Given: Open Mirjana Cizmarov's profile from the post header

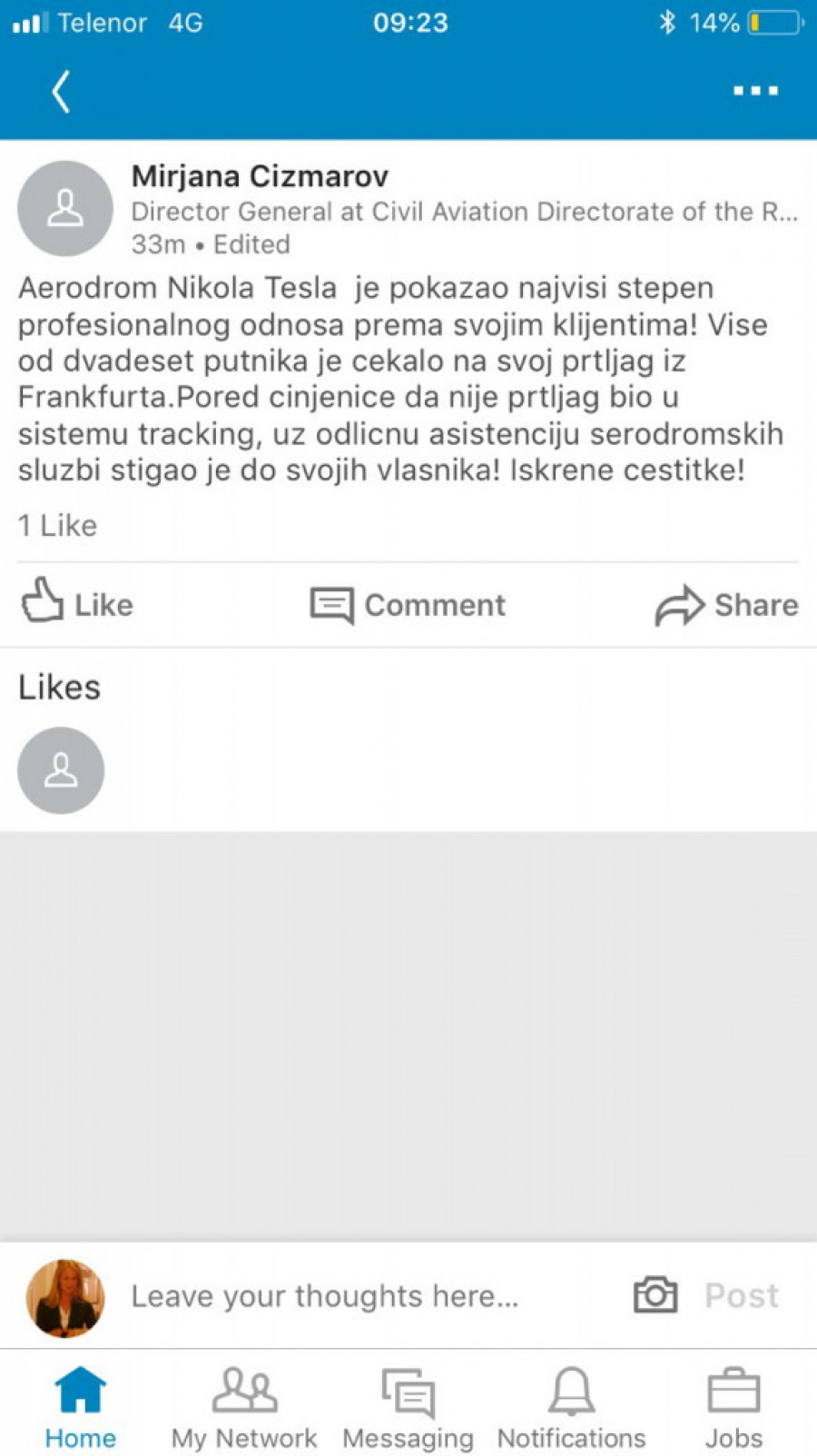Looking at the screenshot, I should (x=260, y=176).
